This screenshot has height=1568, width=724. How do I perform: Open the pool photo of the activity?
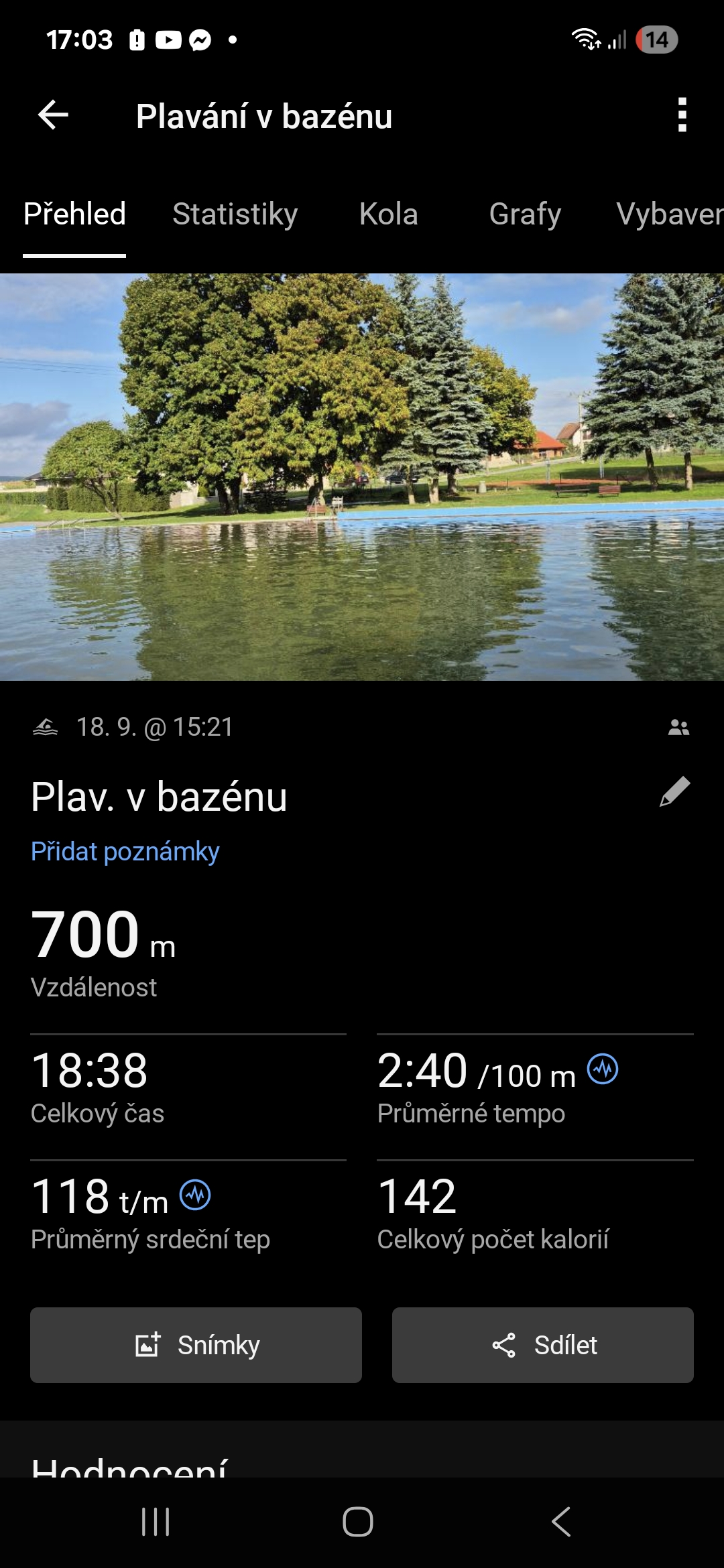362,476
